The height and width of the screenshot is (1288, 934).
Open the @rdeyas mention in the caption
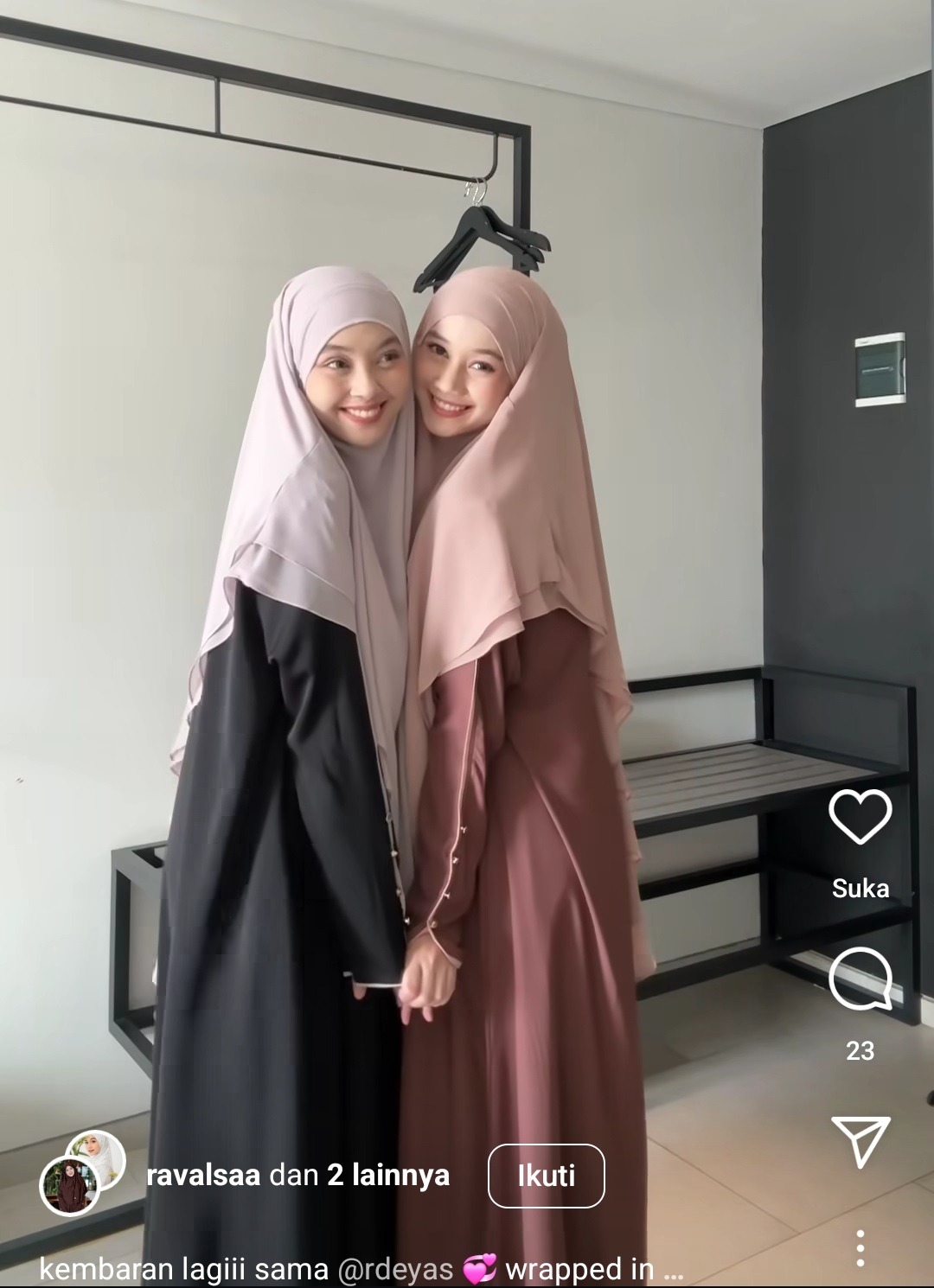(x=397, y=1269)
